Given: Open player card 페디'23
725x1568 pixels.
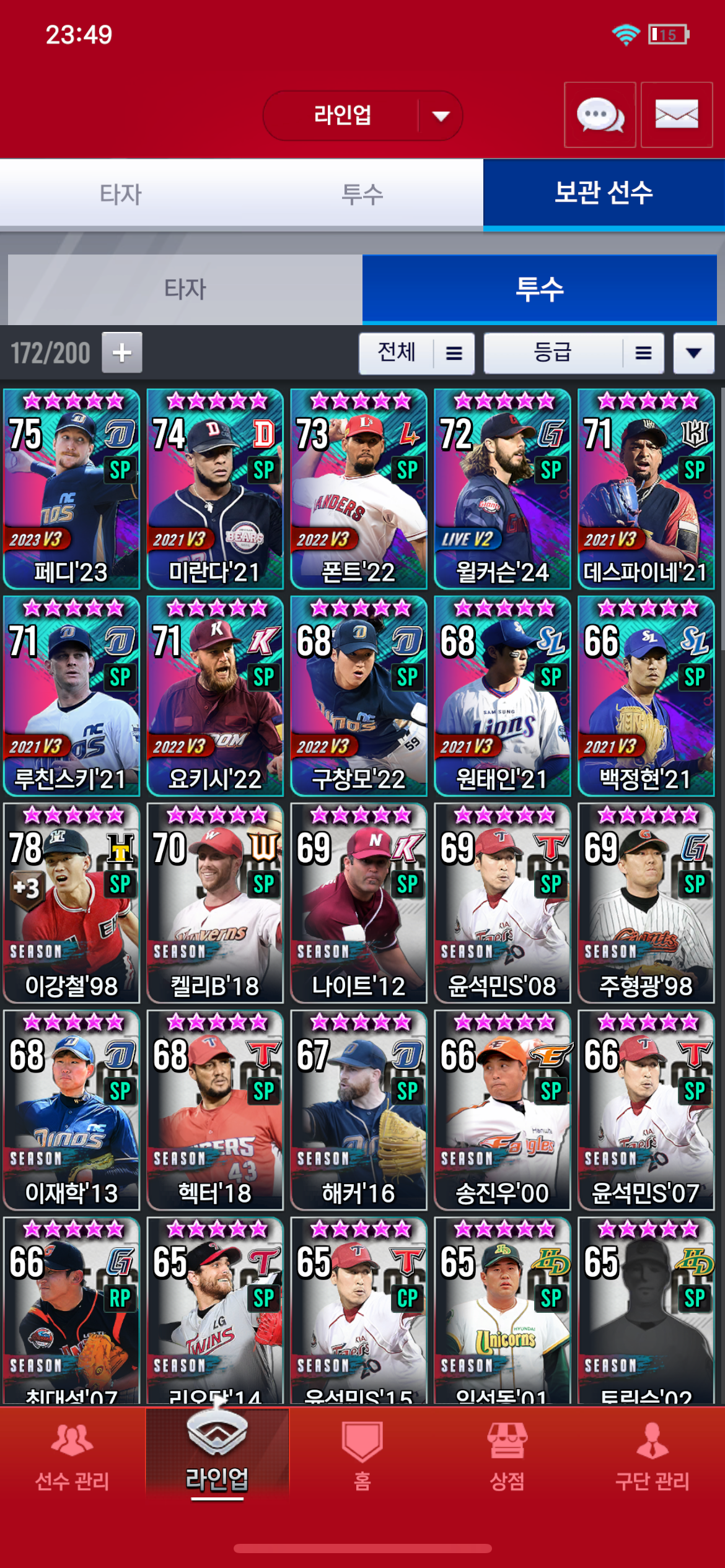Looking at the screenshot, I should (x=71, y=489).
